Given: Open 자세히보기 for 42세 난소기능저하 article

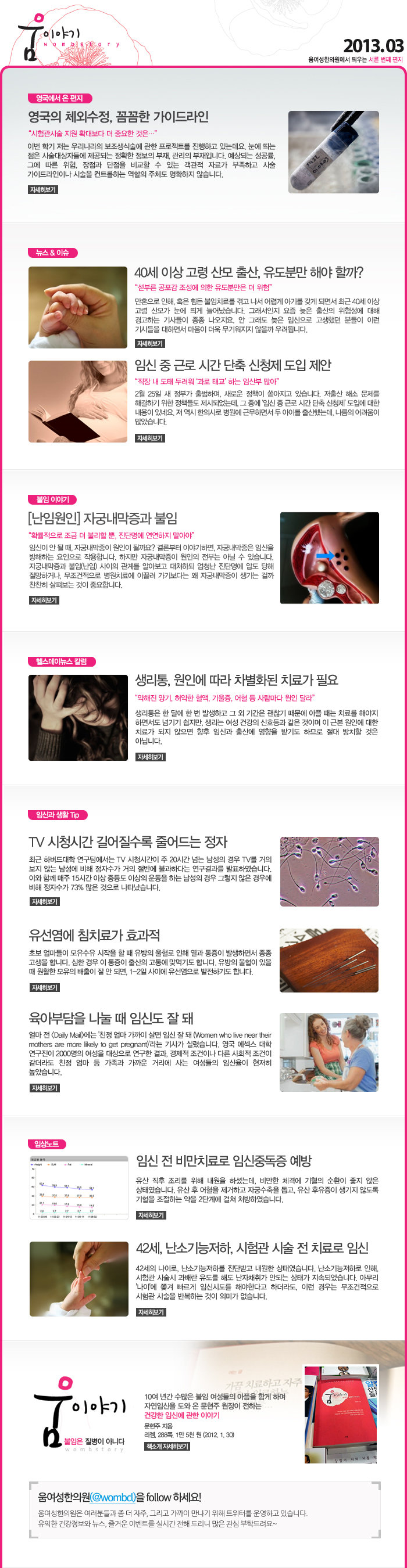Looking at the screenshot, I should pyautogui.click(x=151, y=1312).
